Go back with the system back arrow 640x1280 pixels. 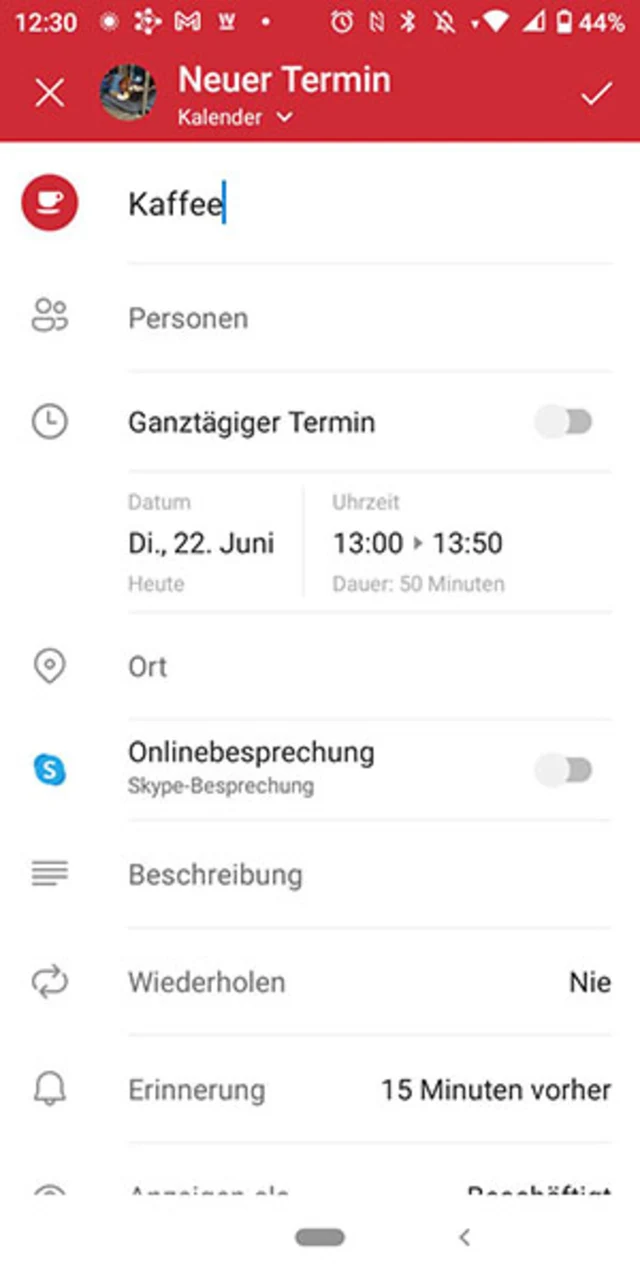click(x=464, y=1237)
